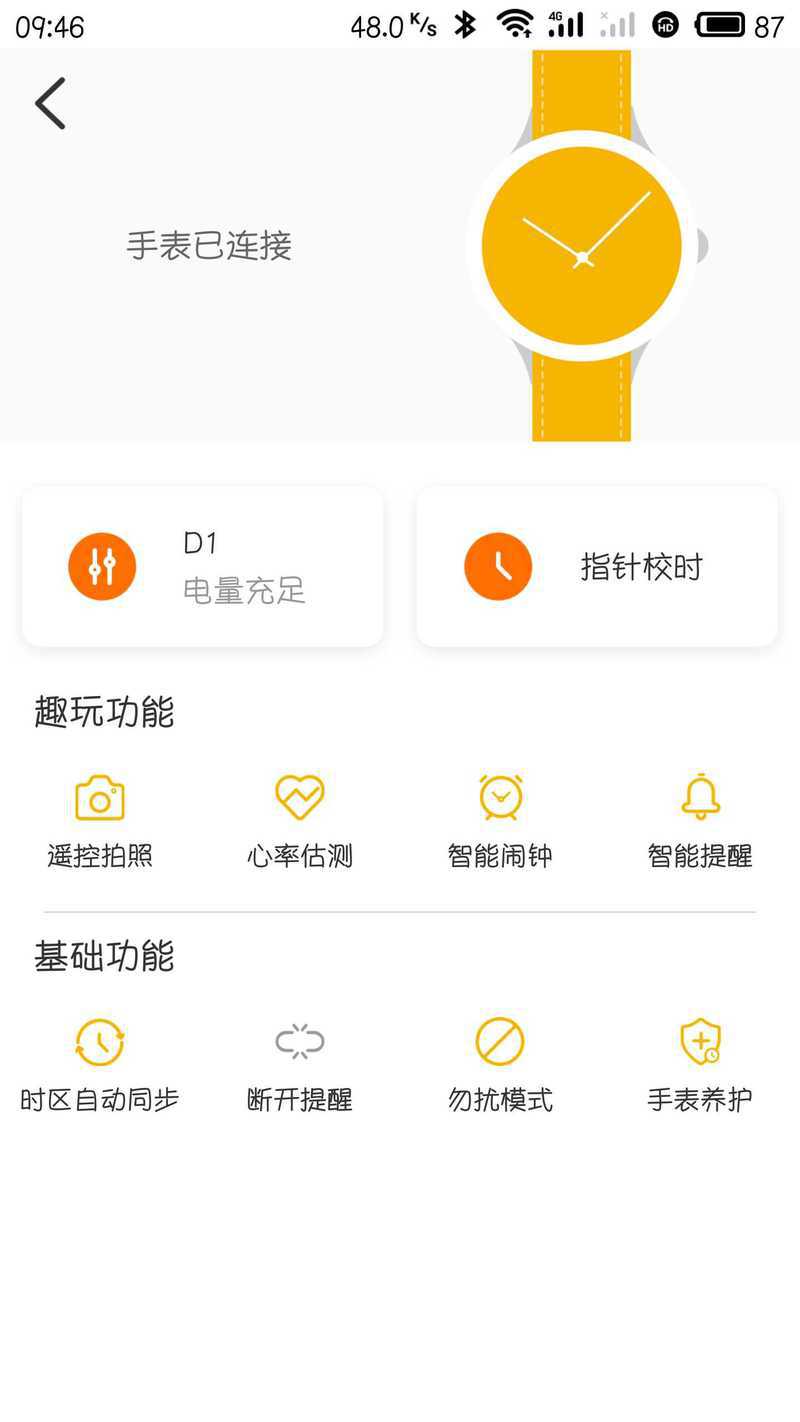Open 时区自动同步 time zone auto-sync

[100, 1064]
